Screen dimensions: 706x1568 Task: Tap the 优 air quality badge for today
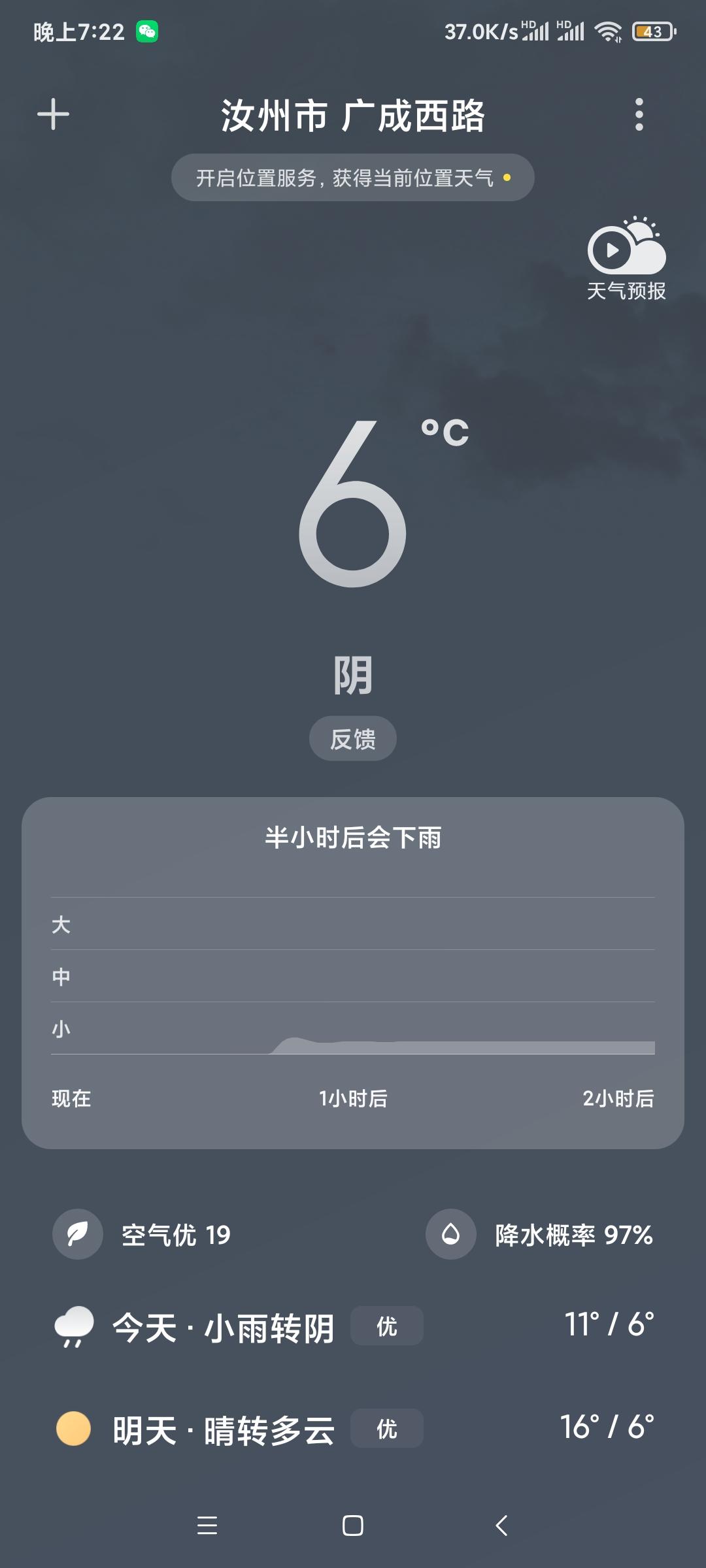386,1326
